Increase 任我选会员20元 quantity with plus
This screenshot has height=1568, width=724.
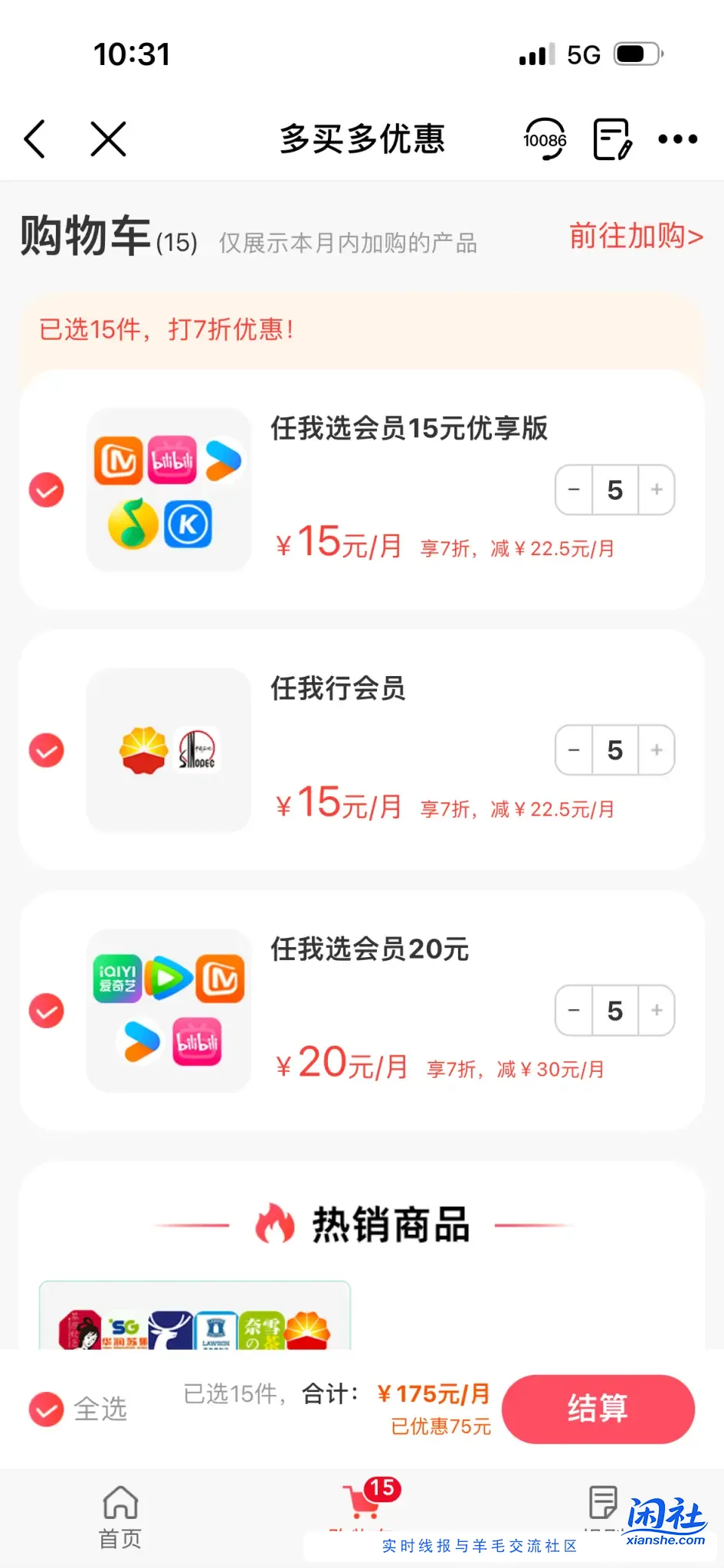(656, 1011)
